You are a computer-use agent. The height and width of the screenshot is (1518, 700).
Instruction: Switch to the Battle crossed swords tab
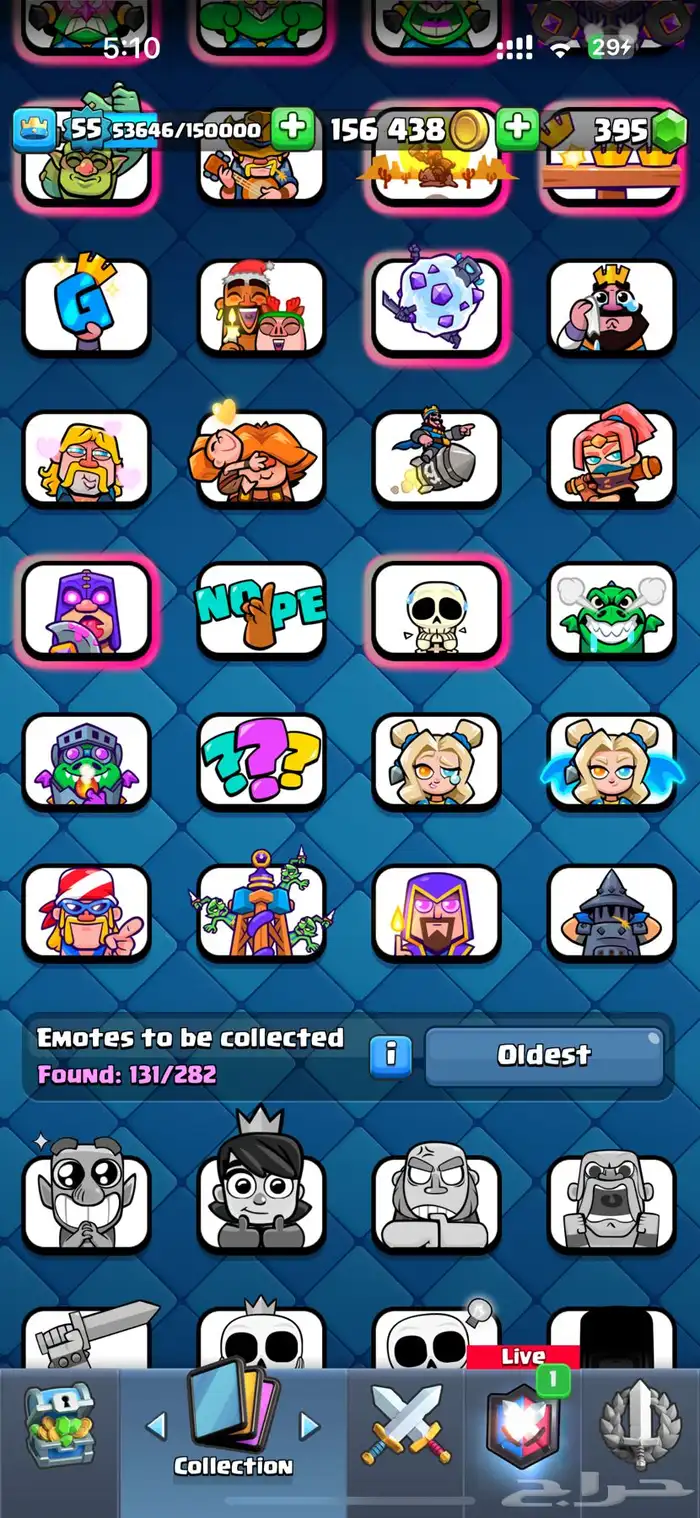406,1425
